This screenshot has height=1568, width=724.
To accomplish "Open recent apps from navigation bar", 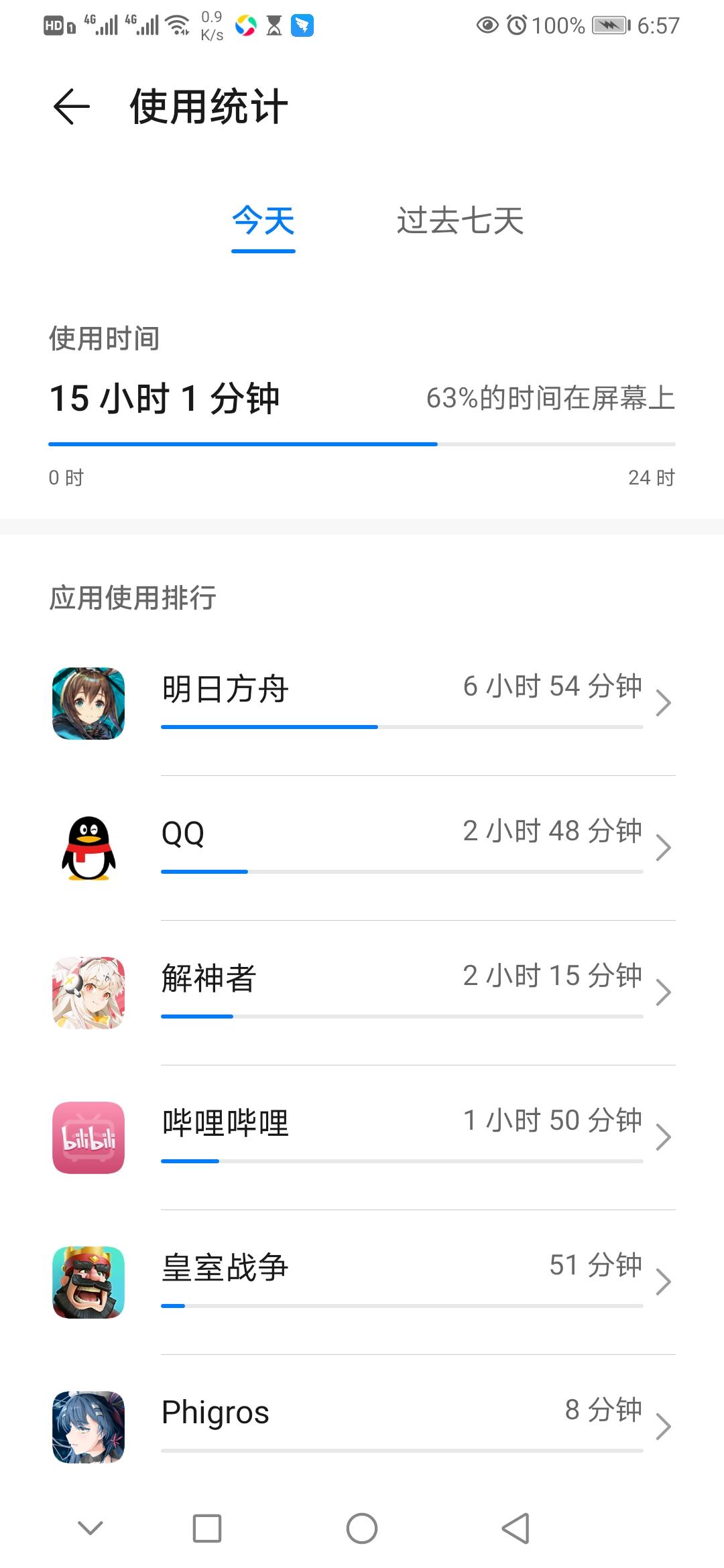I will pyautogui.click(x=207, y=1528).
